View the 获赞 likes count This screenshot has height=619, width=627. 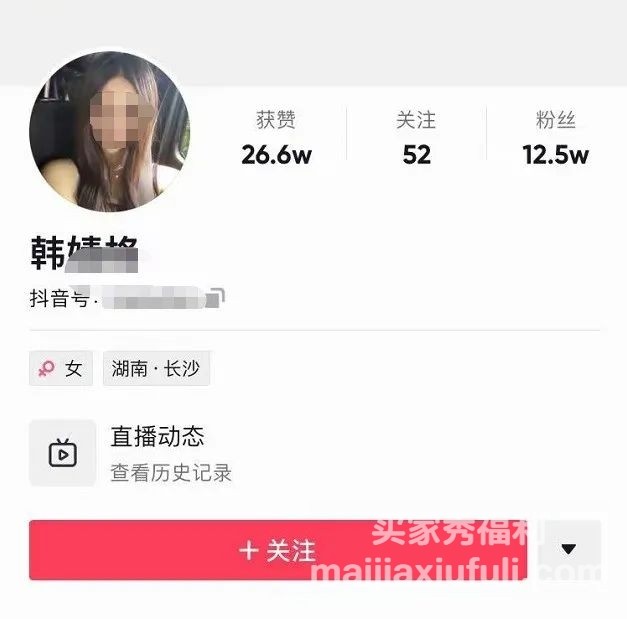[276, 138]
